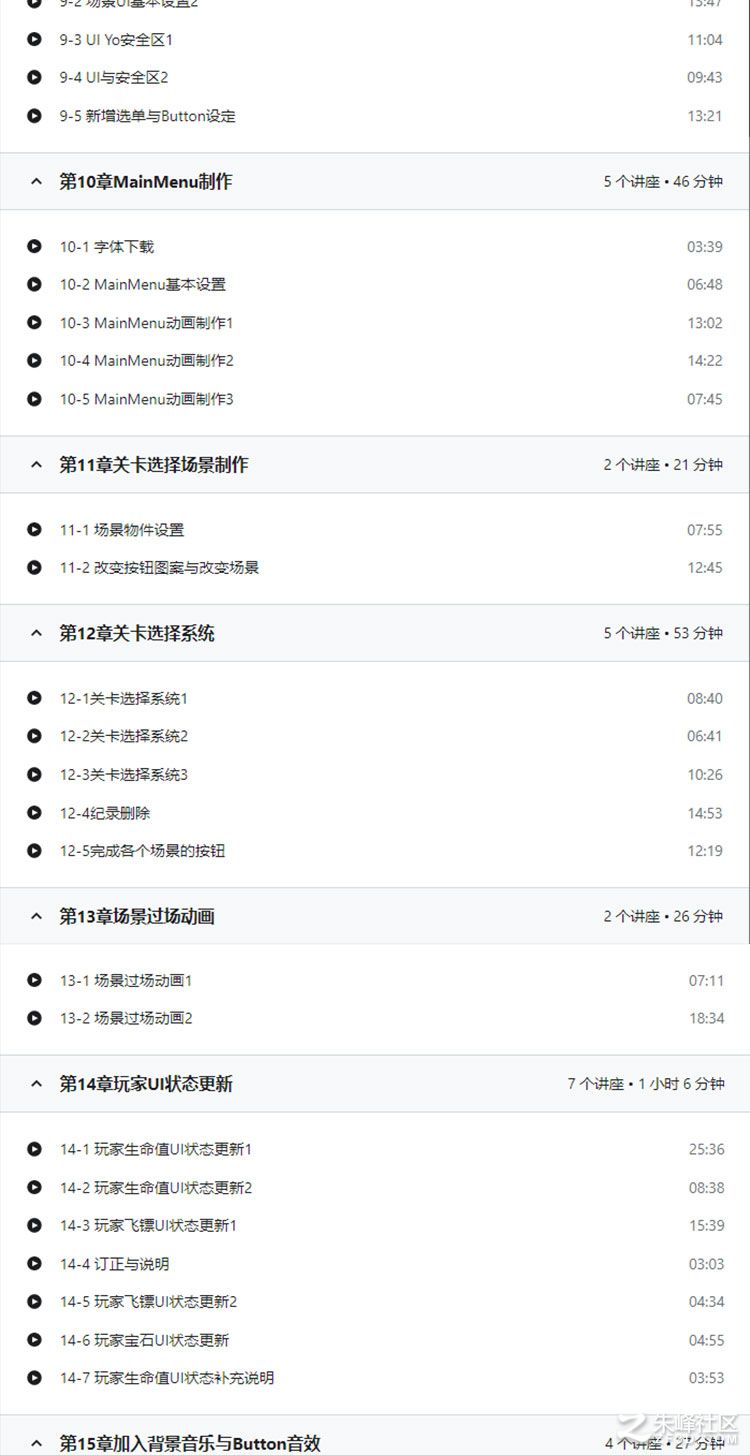
Task: Play lecture 14-6 玩家宝石UI状态更新
Action: click(34, 1340)
